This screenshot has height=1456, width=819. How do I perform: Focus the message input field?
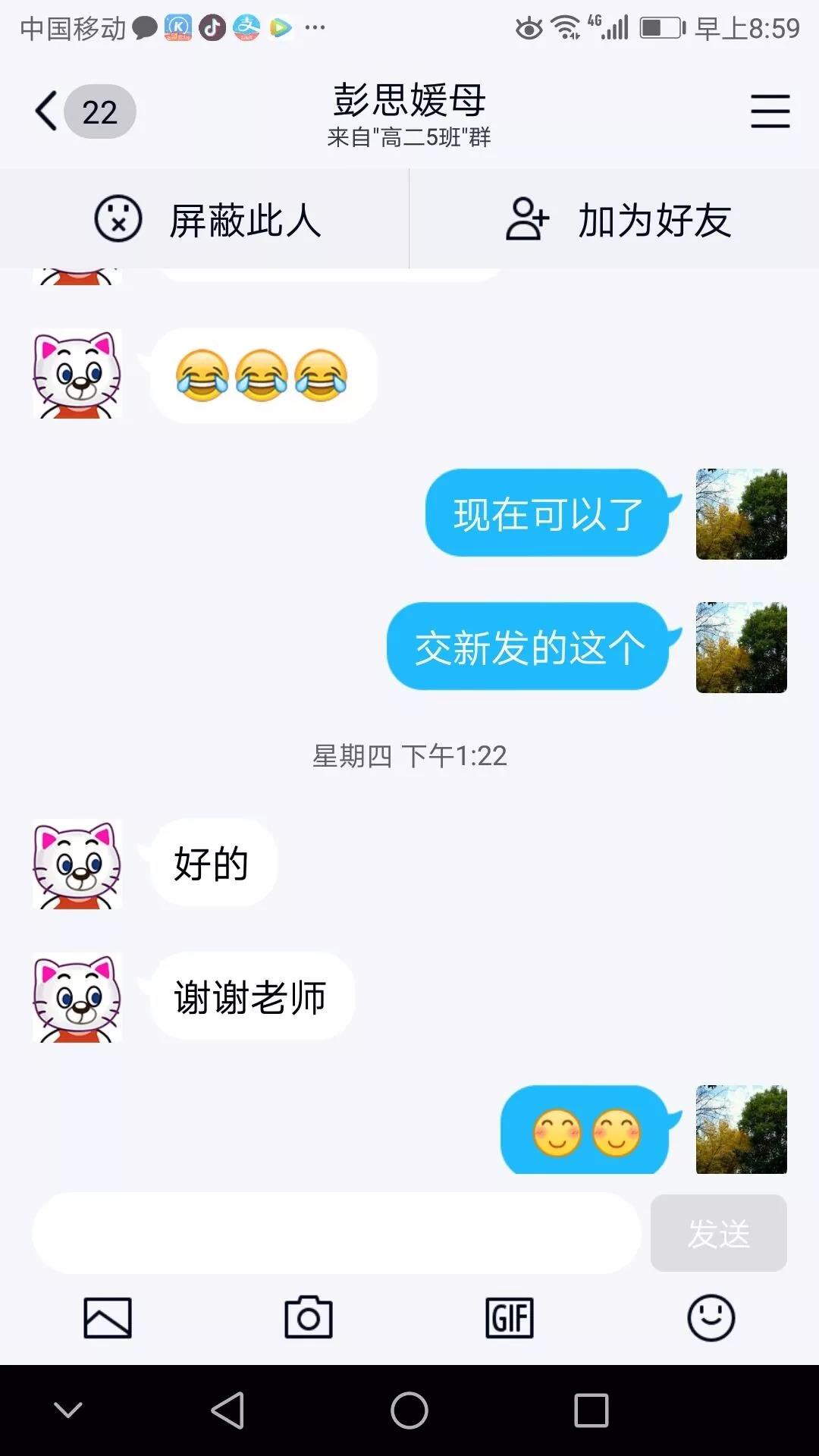(337, 1233)
